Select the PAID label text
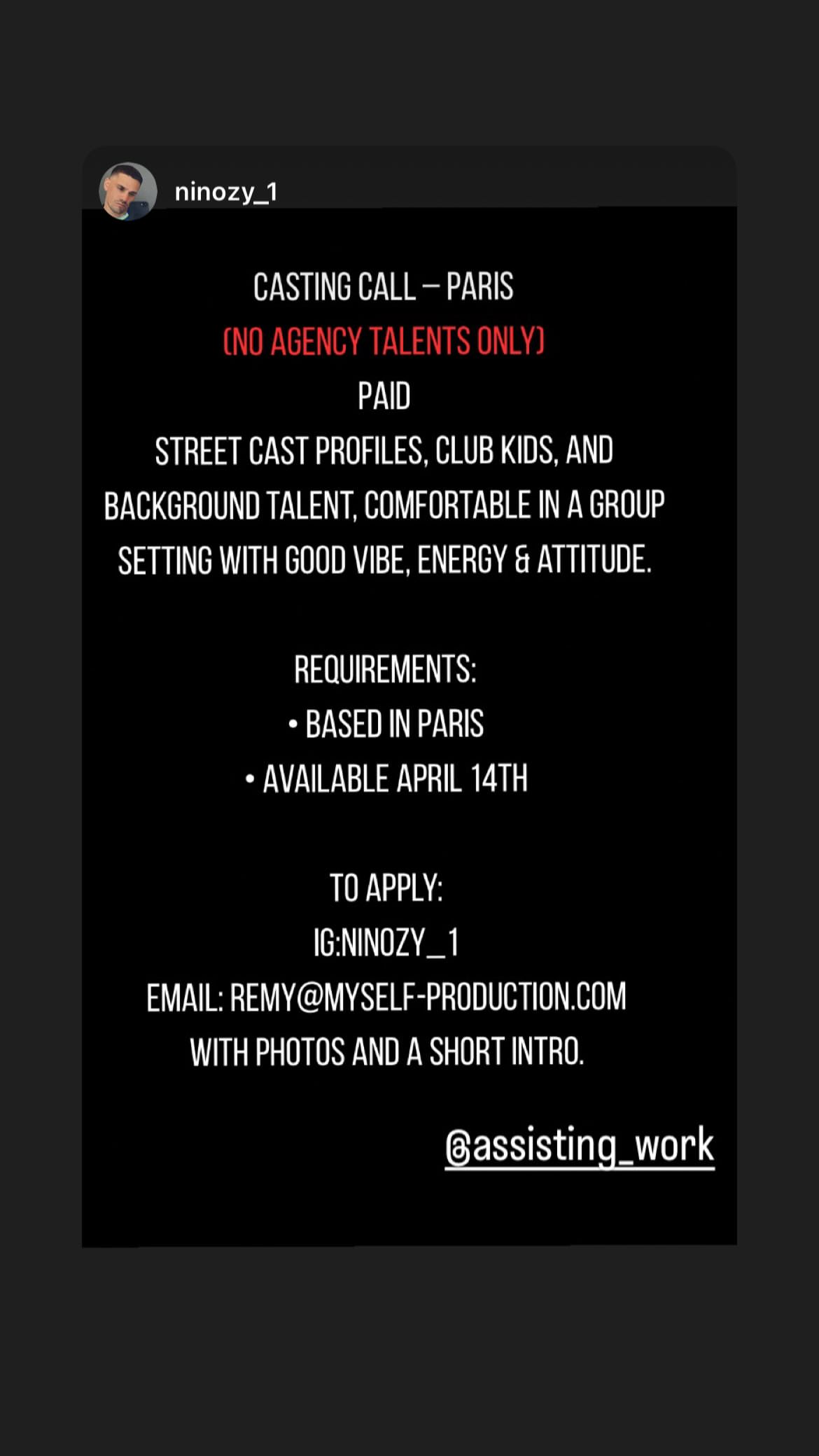The height and width of the screenshot is (1456, 819). (x=386, y=395)
